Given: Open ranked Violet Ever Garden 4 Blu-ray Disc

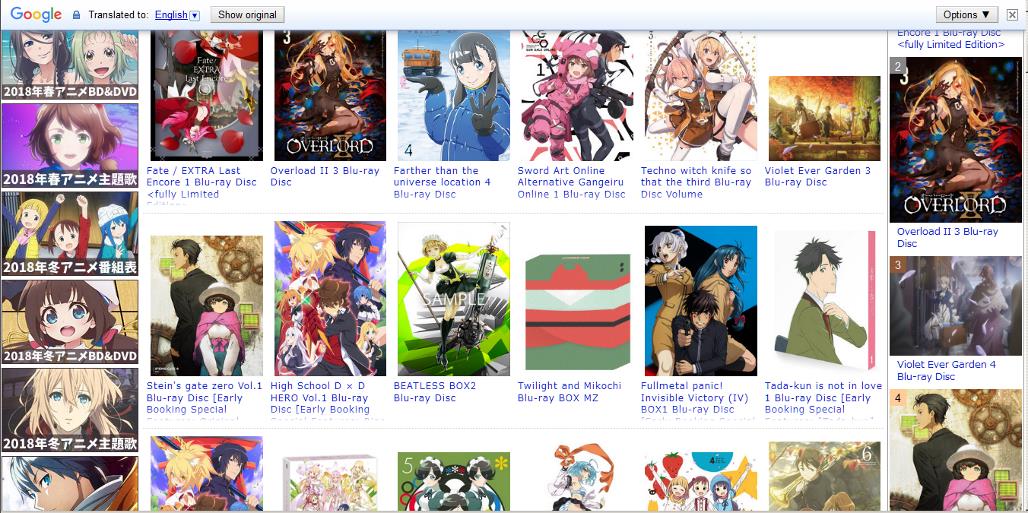Looking at the screenshot, I should coord(946,370).
